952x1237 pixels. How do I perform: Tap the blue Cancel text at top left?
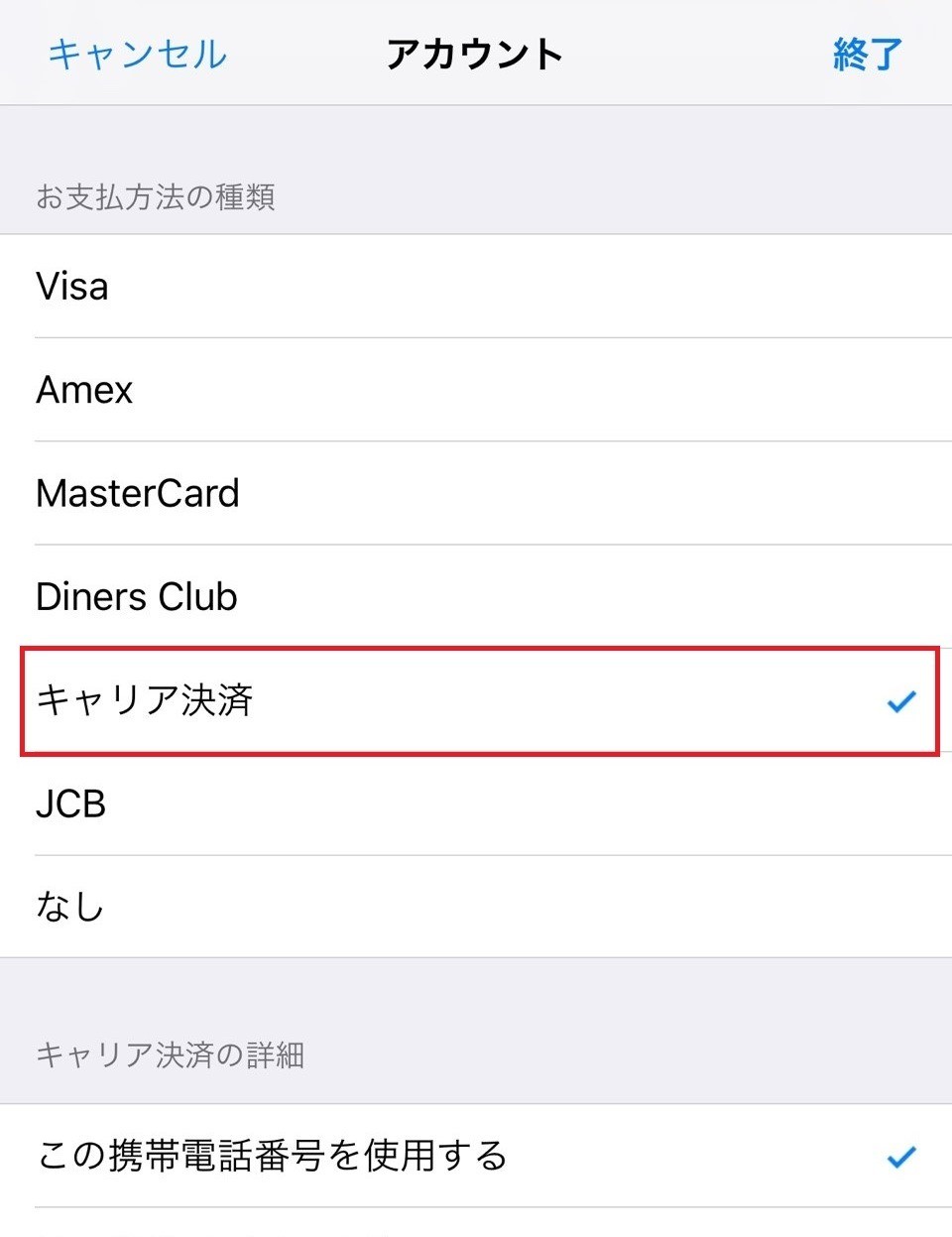[x=136, y=56]
